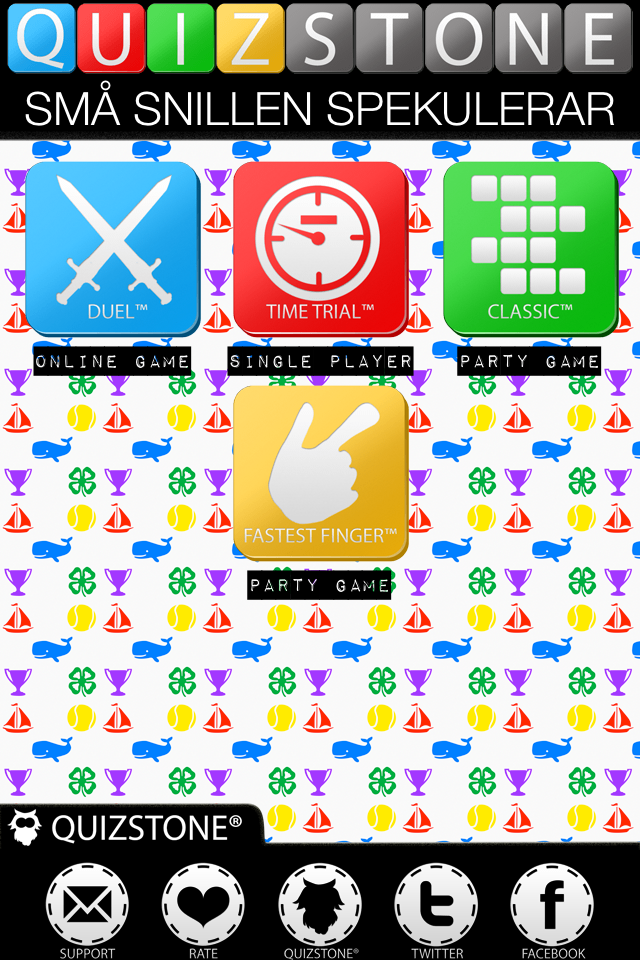Launch the Time Trial single player mode

320,249
